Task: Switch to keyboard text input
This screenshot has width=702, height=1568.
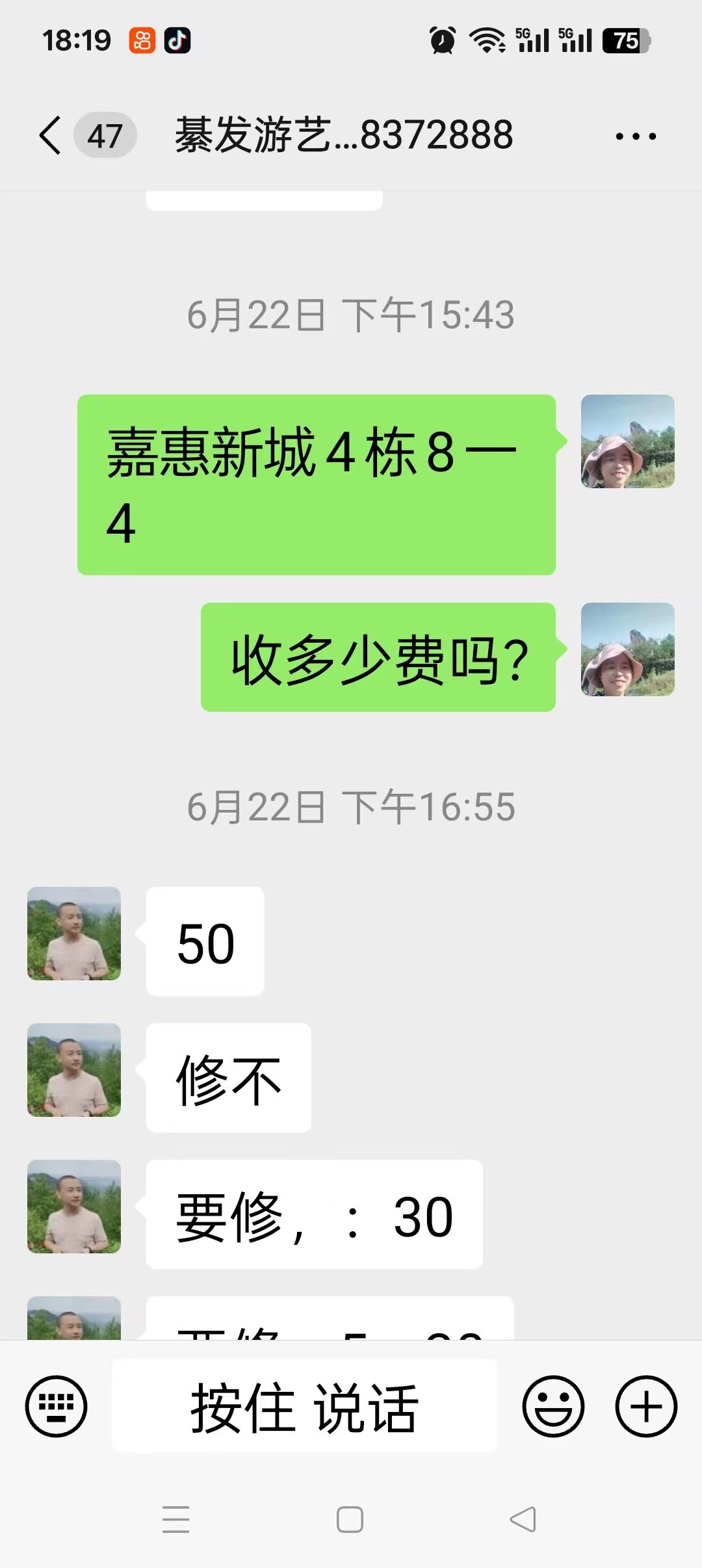Action: tap(56, 1407)
